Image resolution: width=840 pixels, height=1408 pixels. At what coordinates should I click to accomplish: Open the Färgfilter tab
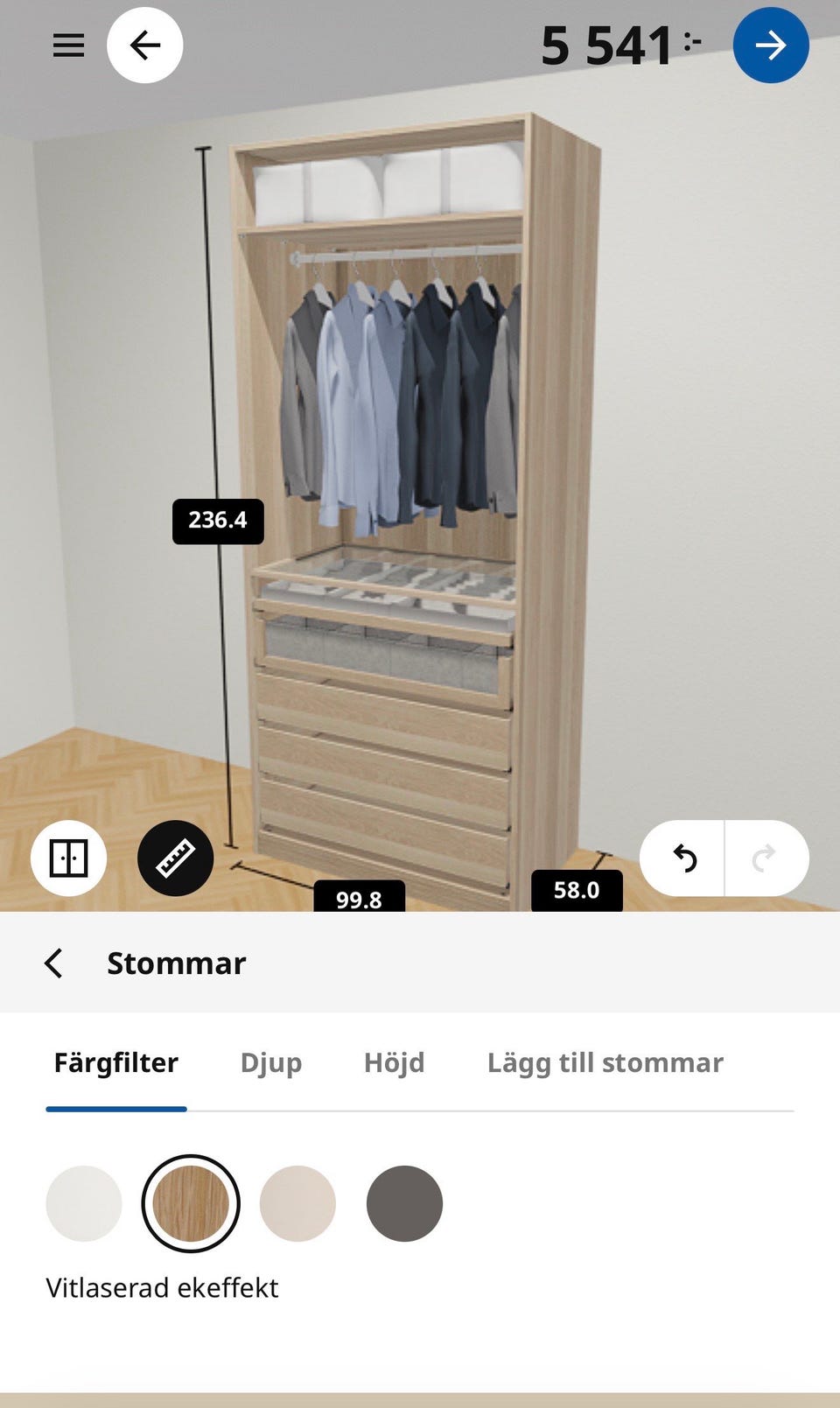click(115, 1062)
